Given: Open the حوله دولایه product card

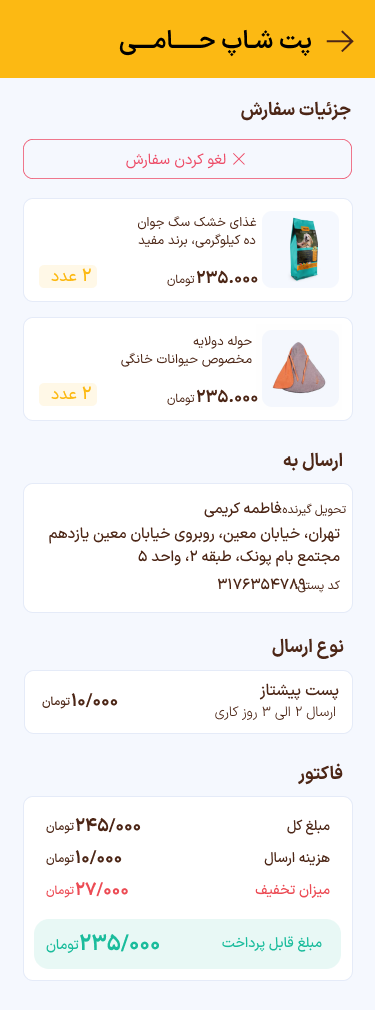Looking at the screenshot, I should pos(188,369).
